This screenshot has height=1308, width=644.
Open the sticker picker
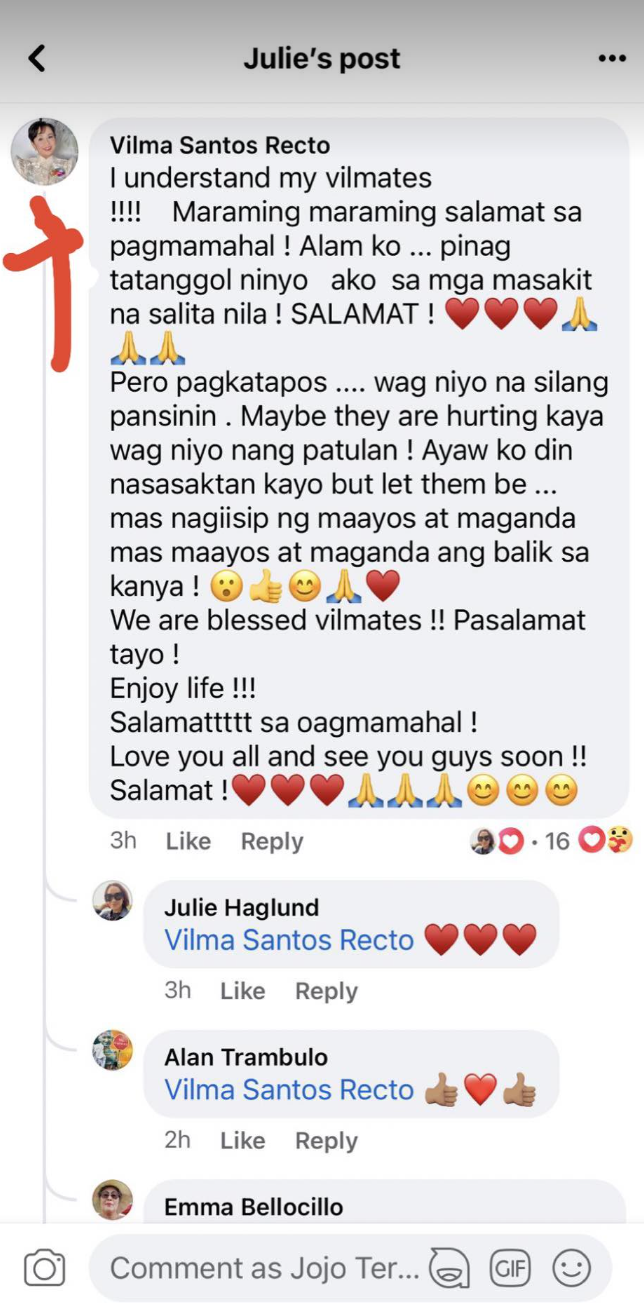pos(449,1269)
